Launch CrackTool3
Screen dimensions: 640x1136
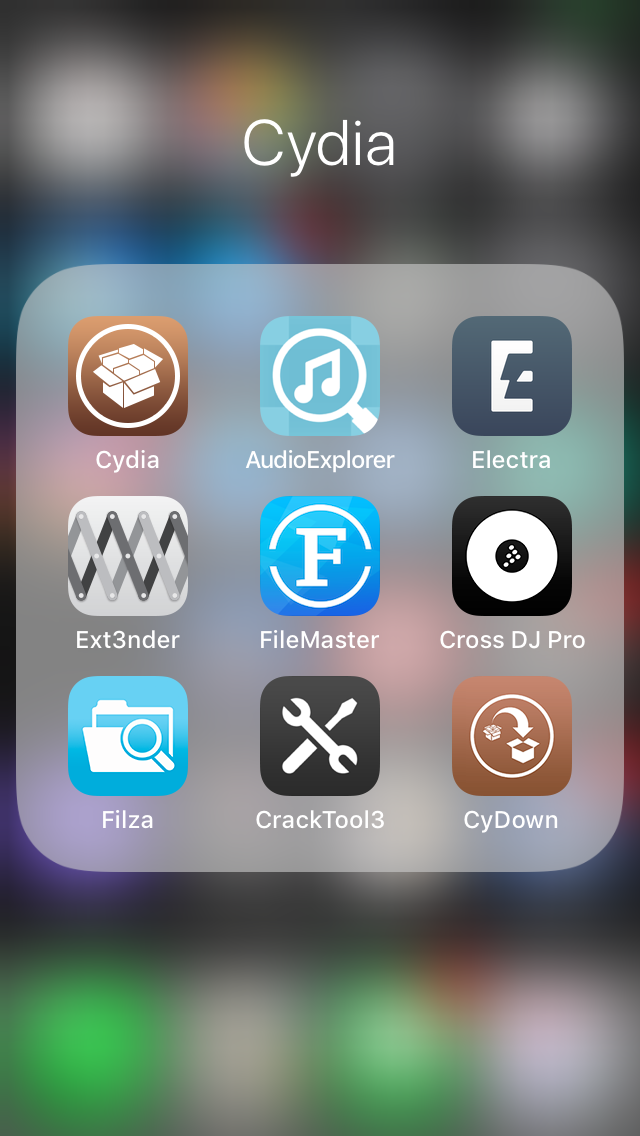coord(320,736)
